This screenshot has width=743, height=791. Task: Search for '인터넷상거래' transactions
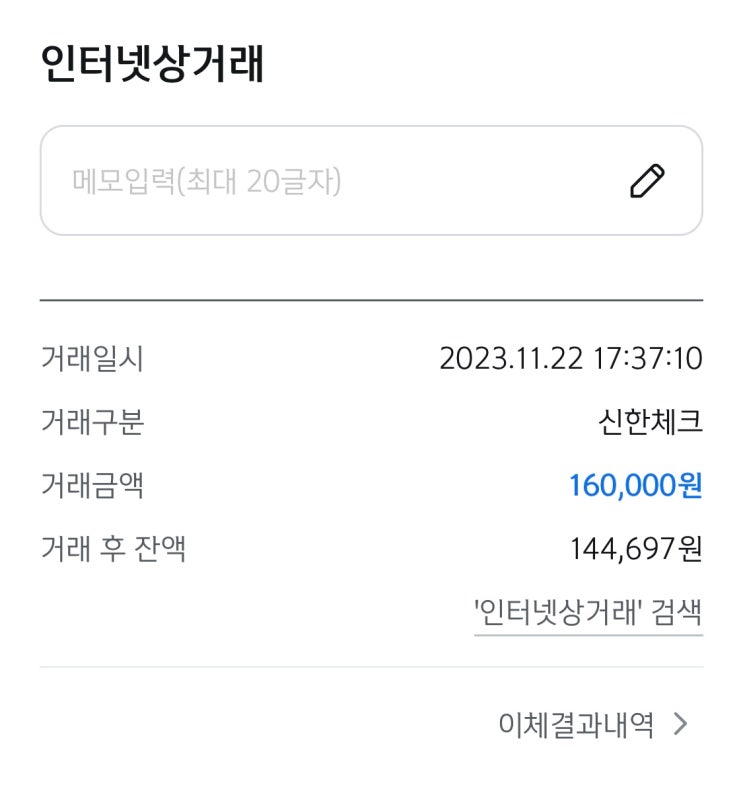pos(588,611)
